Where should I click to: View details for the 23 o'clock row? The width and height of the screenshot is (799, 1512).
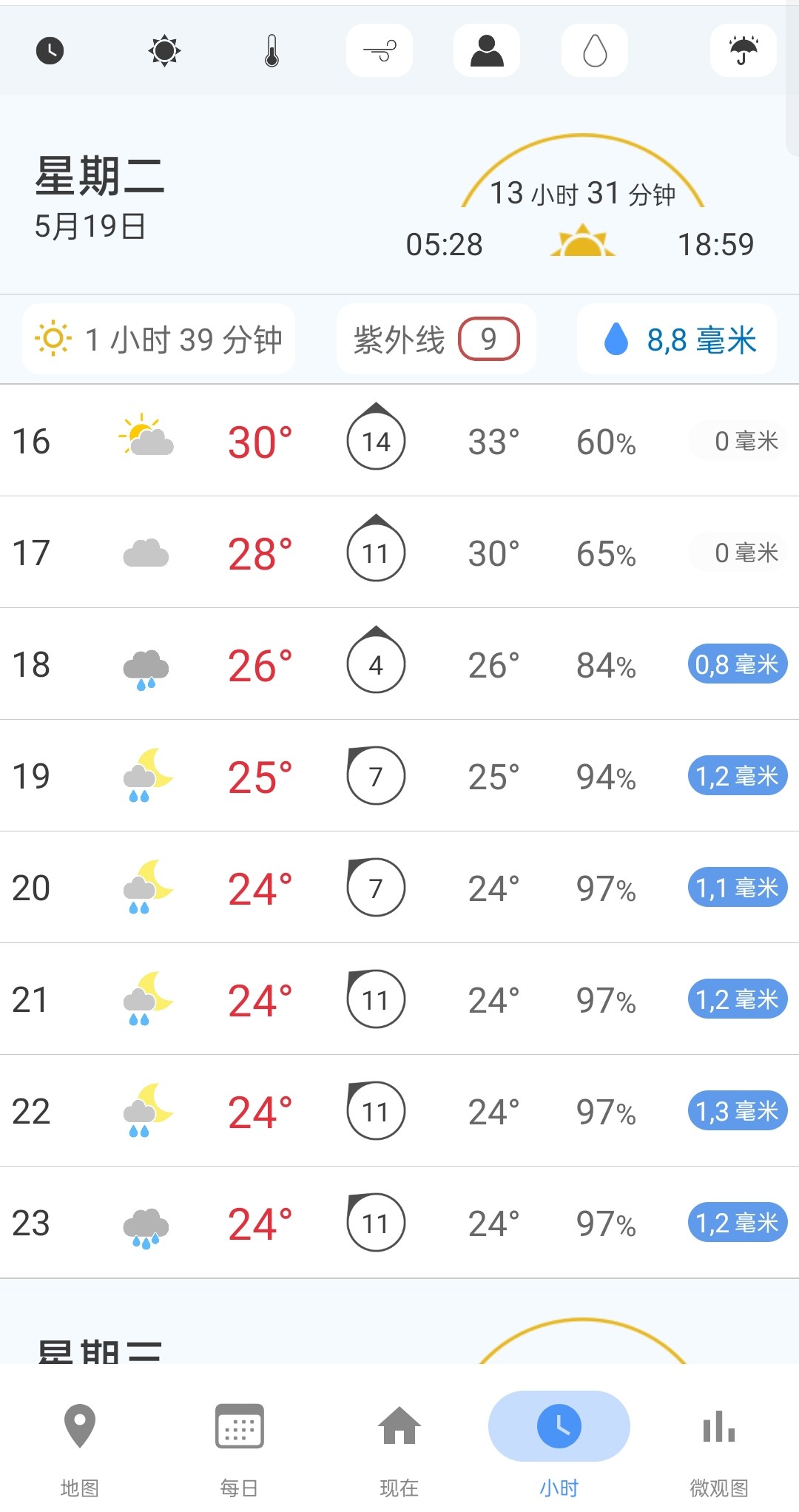[399, 1222]
